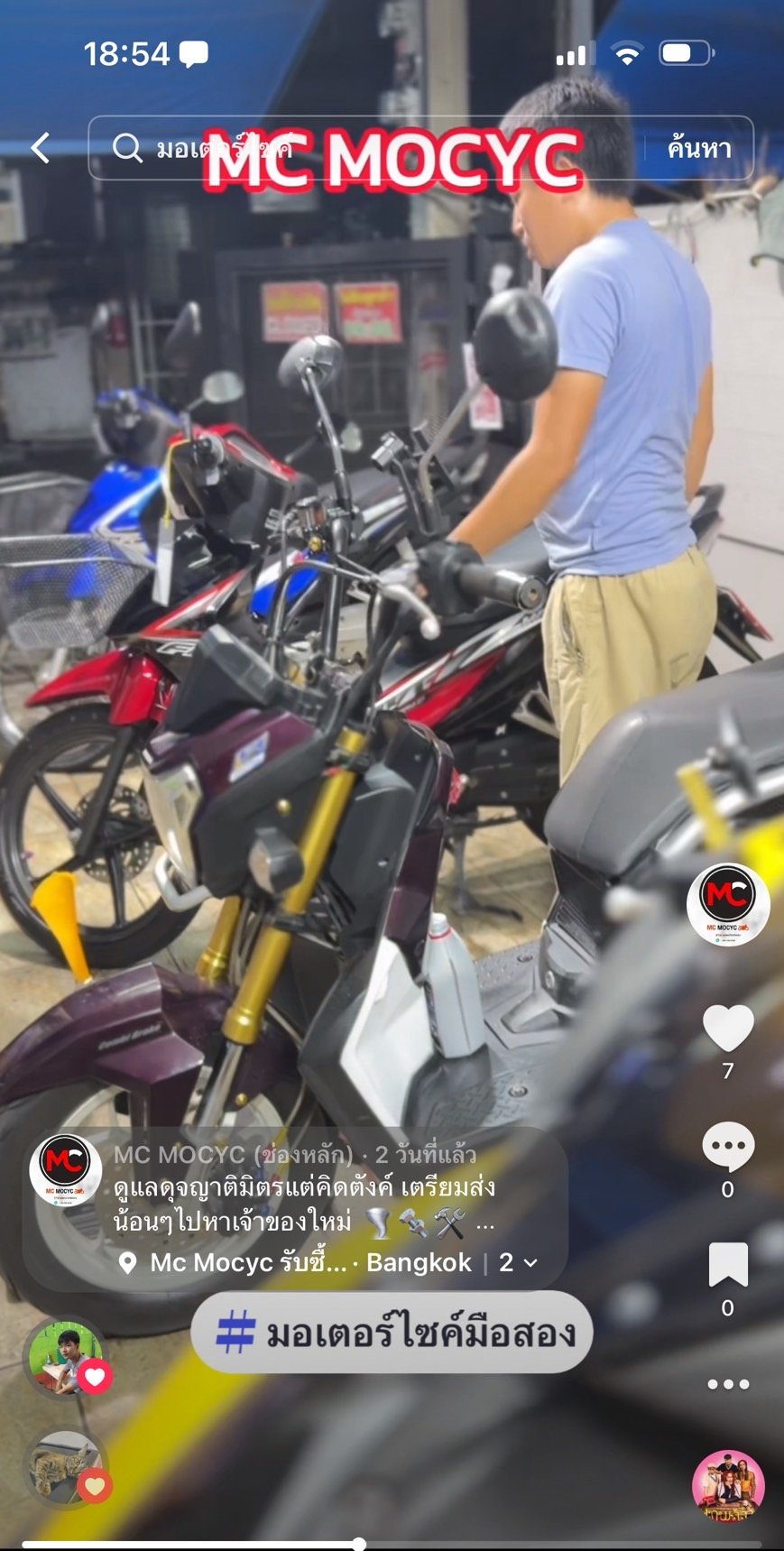Open hashtag chip มอเตอร์ไซค์มือสอง

392,1333
